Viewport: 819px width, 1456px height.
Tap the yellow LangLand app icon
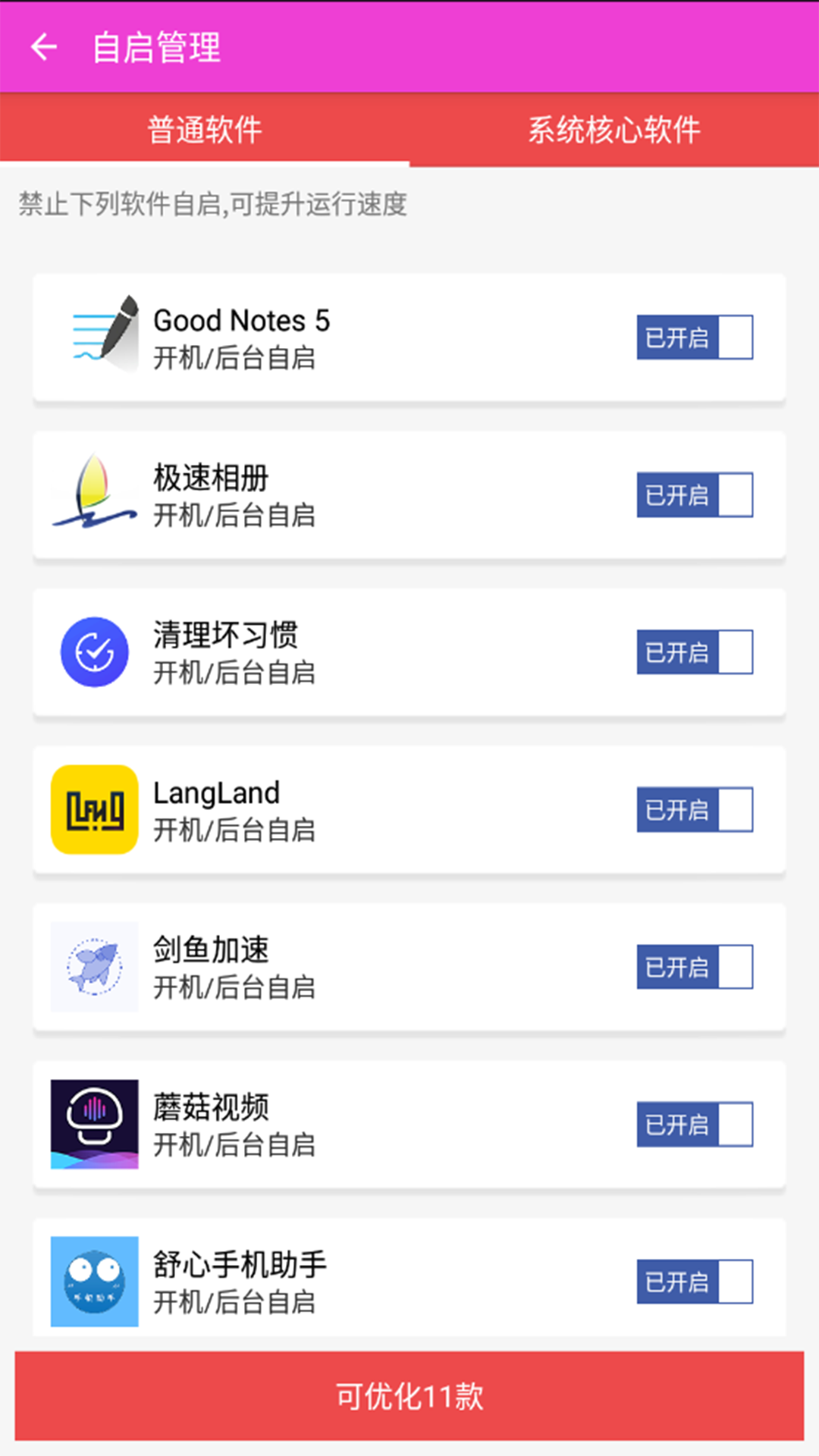[x=94, y=809]
